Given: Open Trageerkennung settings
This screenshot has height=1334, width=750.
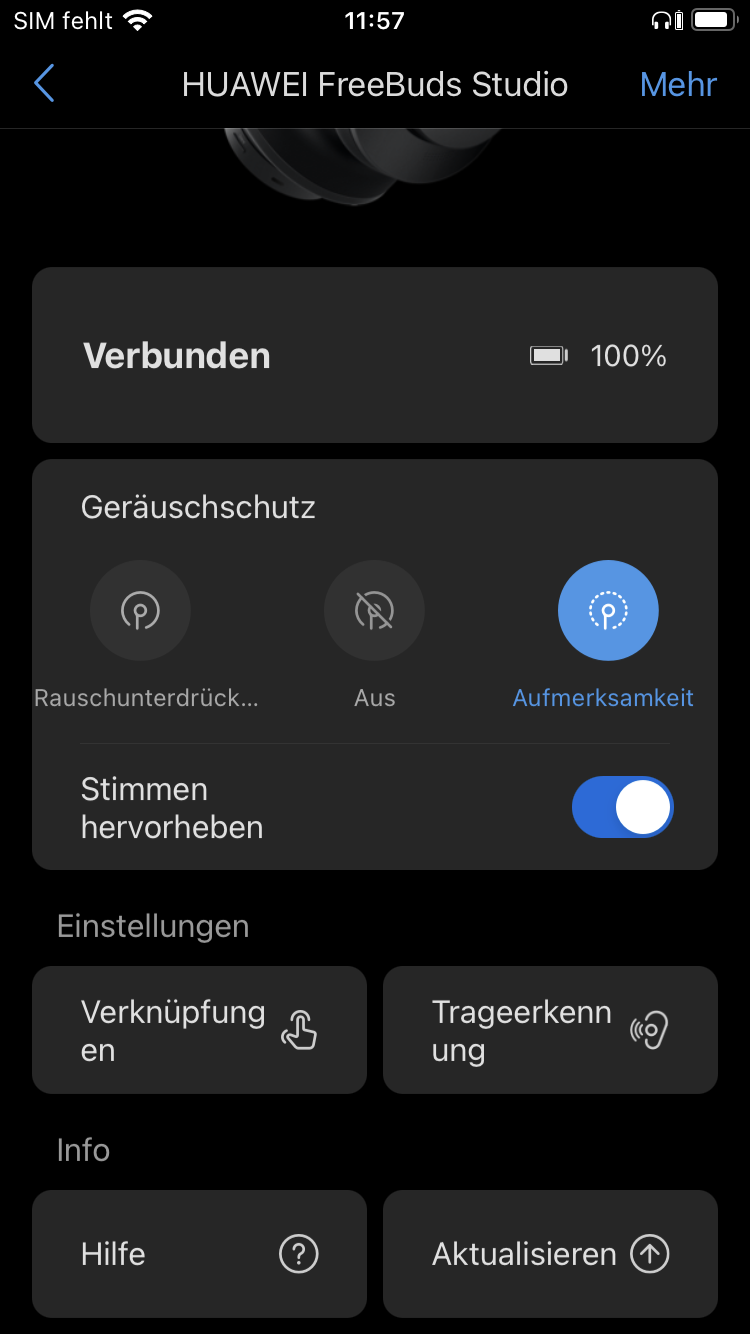Looking at the screenshot, I should 550,1030.
